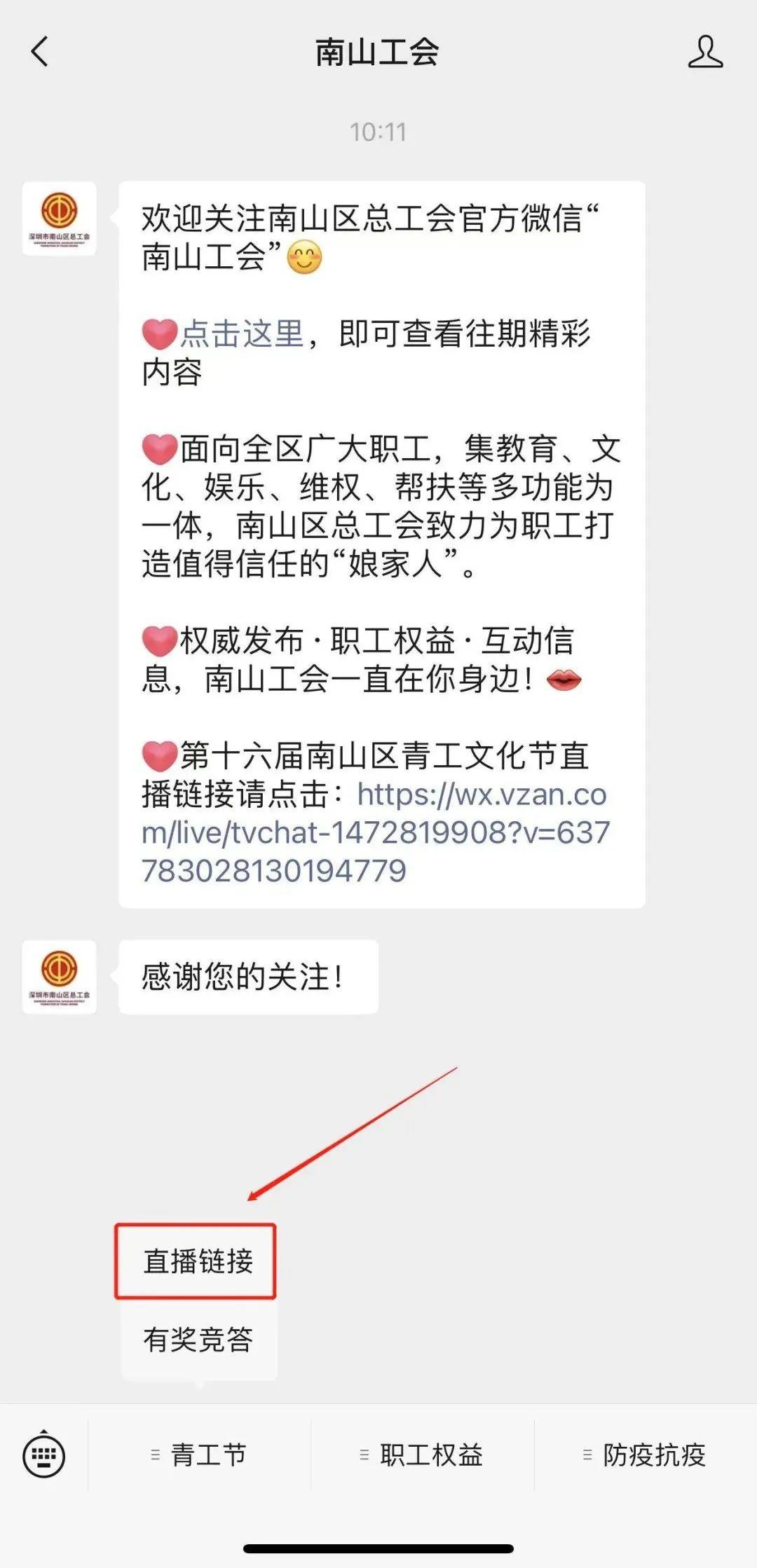Tap the 点击这里 link for past content

click(x=242, y=333)
